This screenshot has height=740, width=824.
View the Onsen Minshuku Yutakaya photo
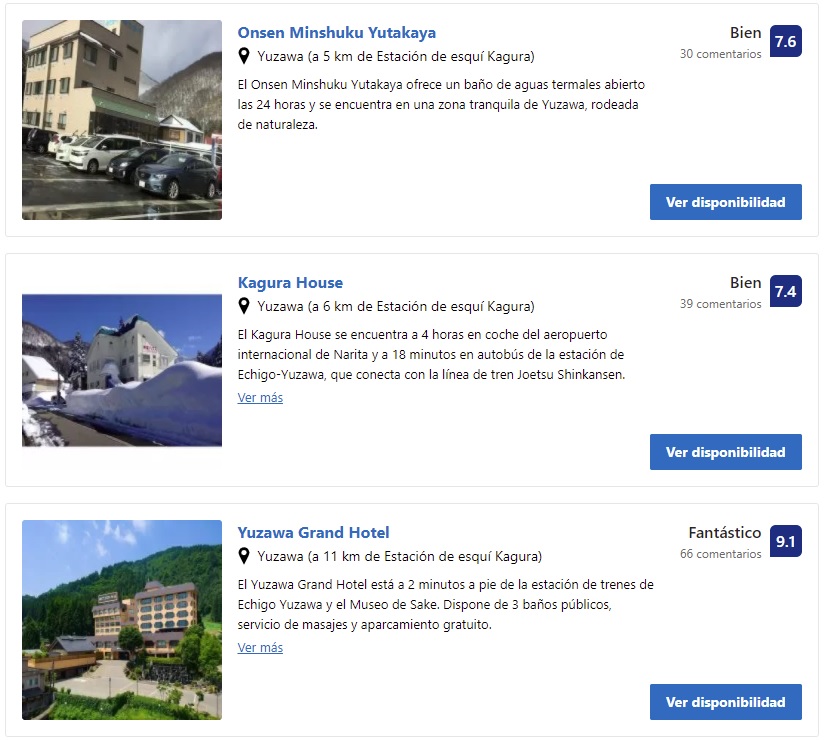click(x=122, y=120)
